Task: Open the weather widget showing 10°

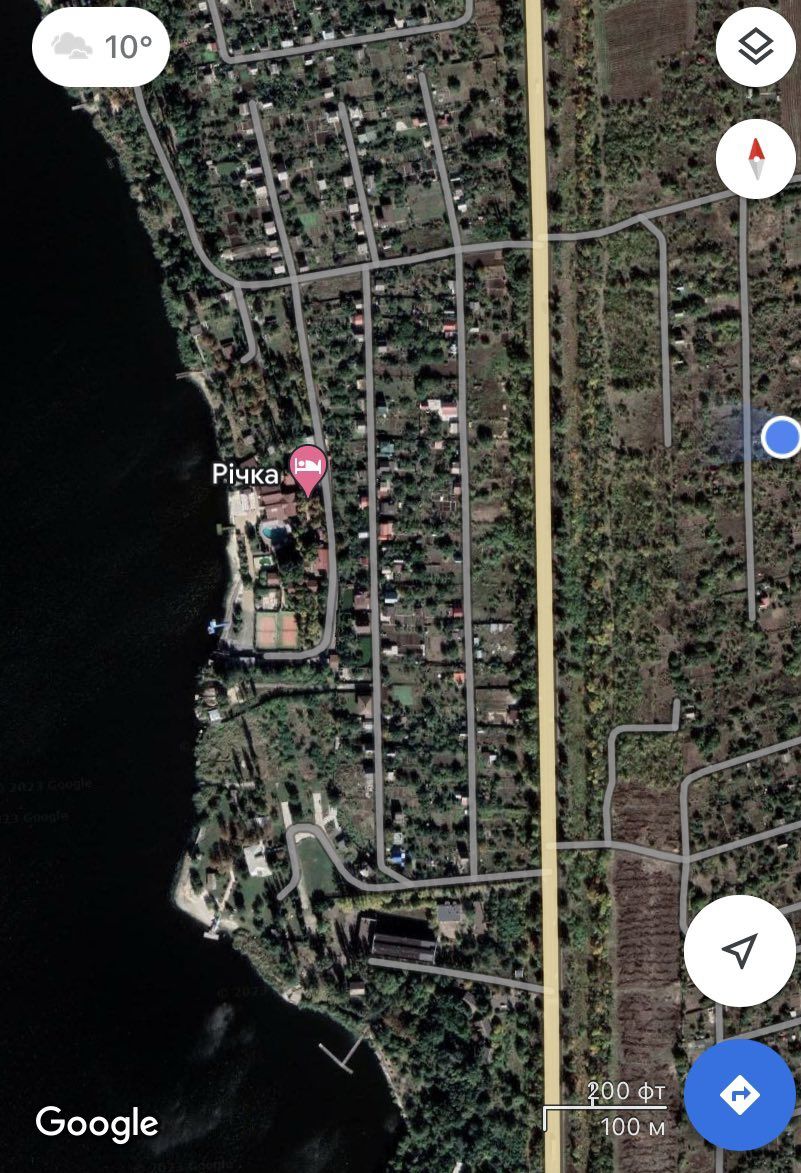Action: 101,46
